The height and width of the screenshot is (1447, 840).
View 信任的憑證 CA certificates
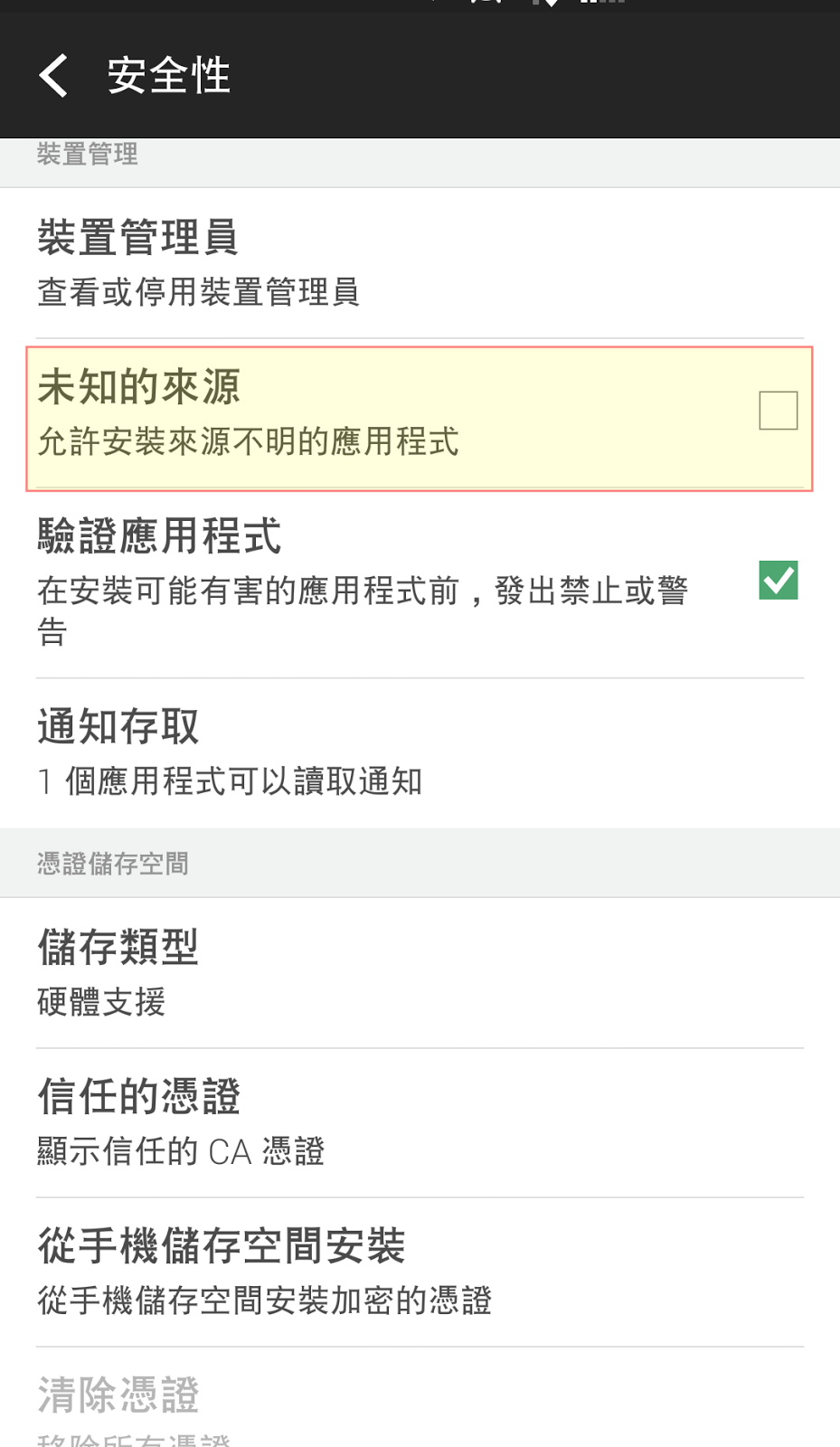pos(420,1122)
